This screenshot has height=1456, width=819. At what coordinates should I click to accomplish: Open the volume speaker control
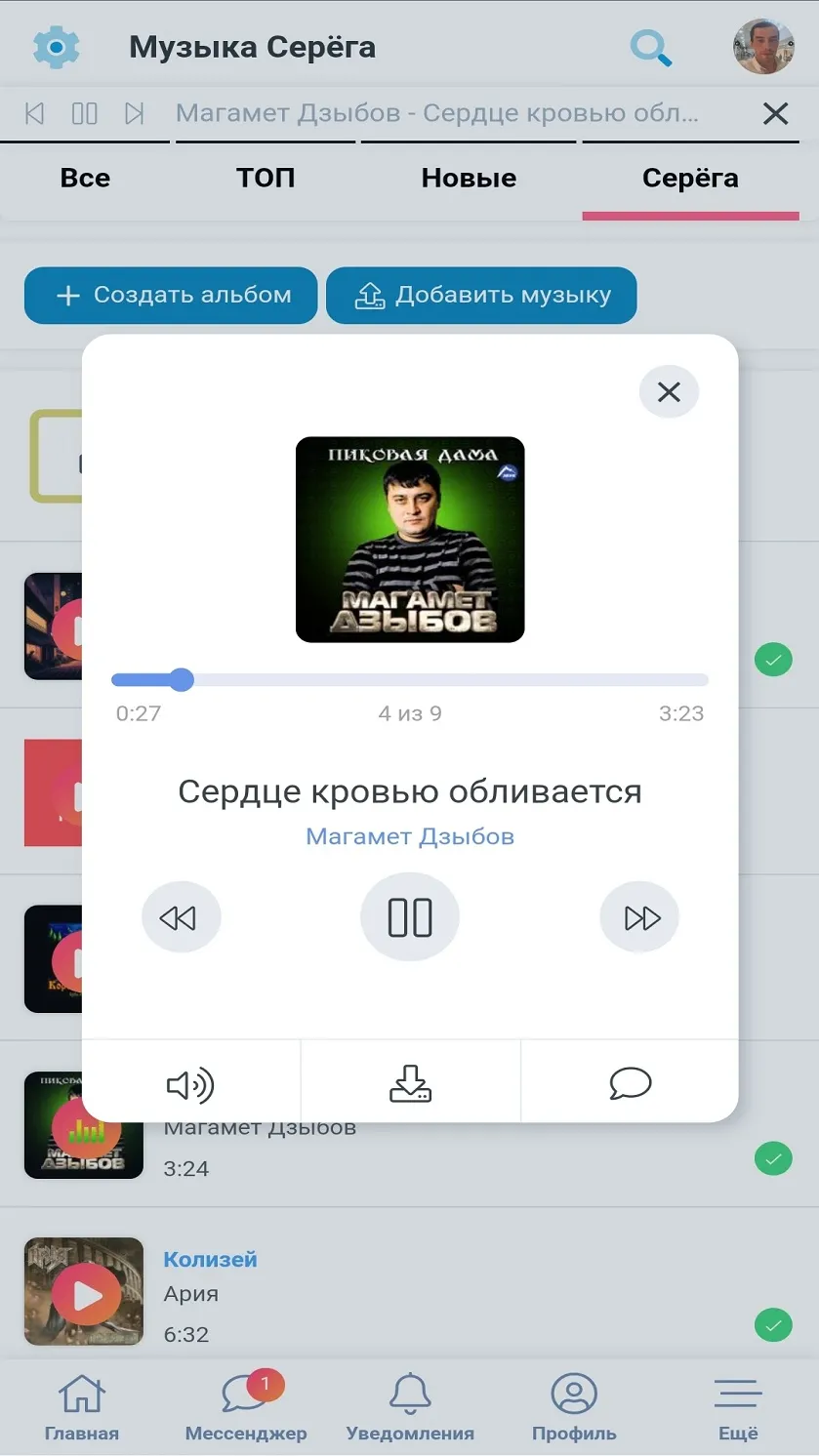click(190, 1083)
